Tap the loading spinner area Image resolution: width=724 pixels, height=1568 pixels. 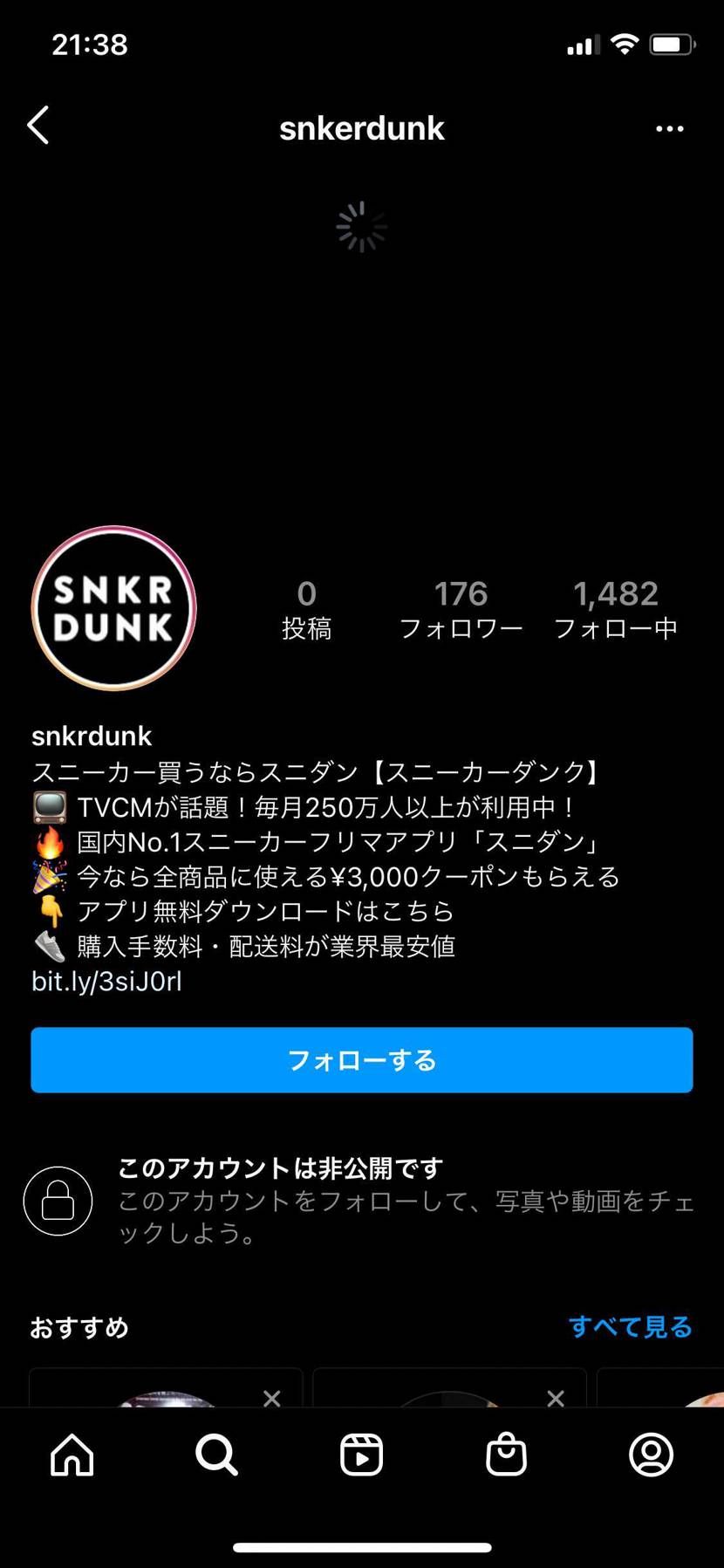361,226
